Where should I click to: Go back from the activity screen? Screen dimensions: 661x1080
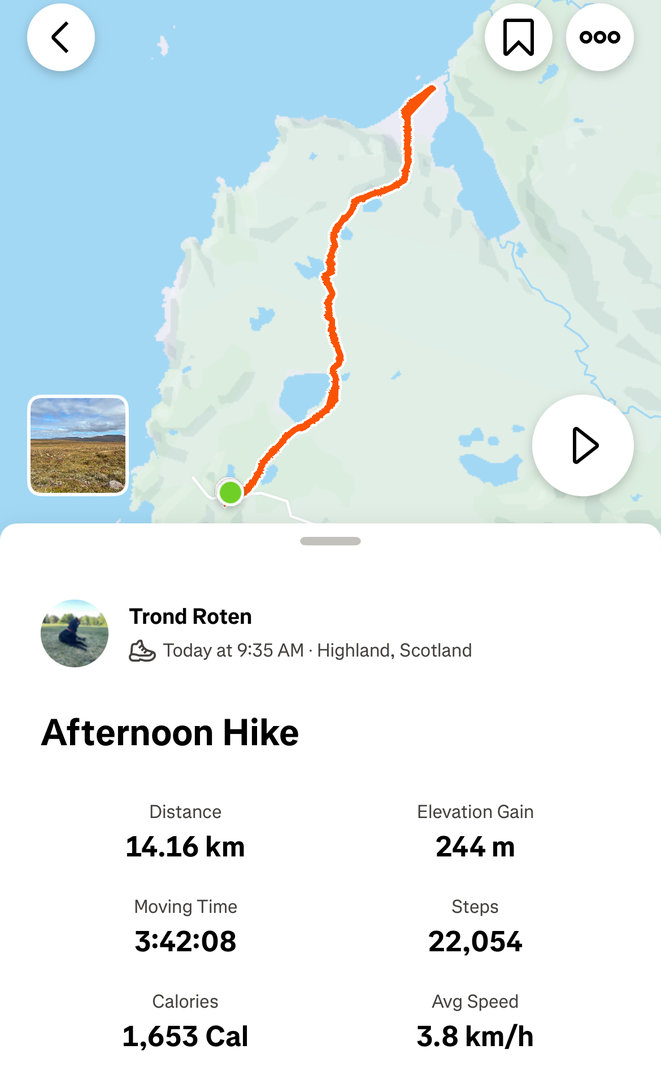tap(61, 38)
